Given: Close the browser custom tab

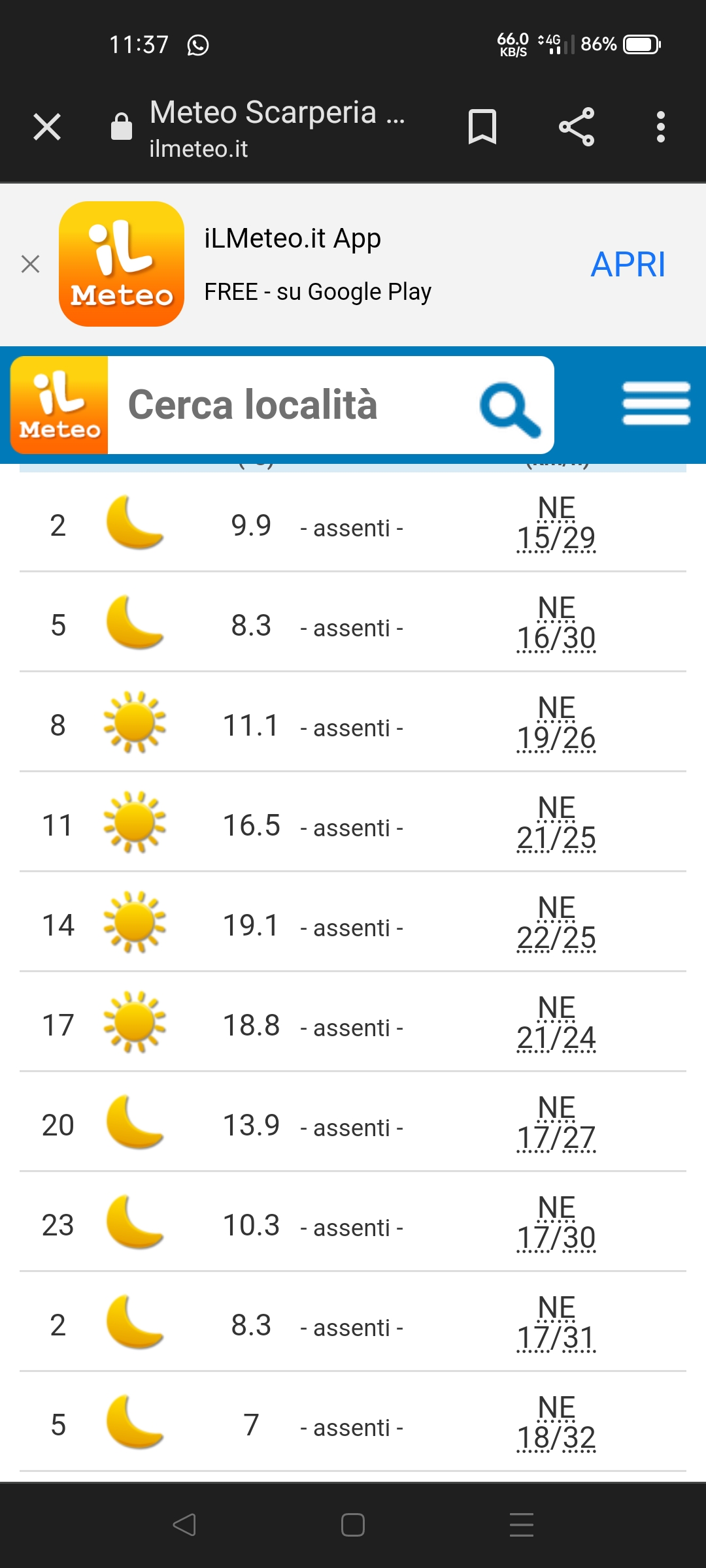Looking at the screenshot, I should pos(47,127).
